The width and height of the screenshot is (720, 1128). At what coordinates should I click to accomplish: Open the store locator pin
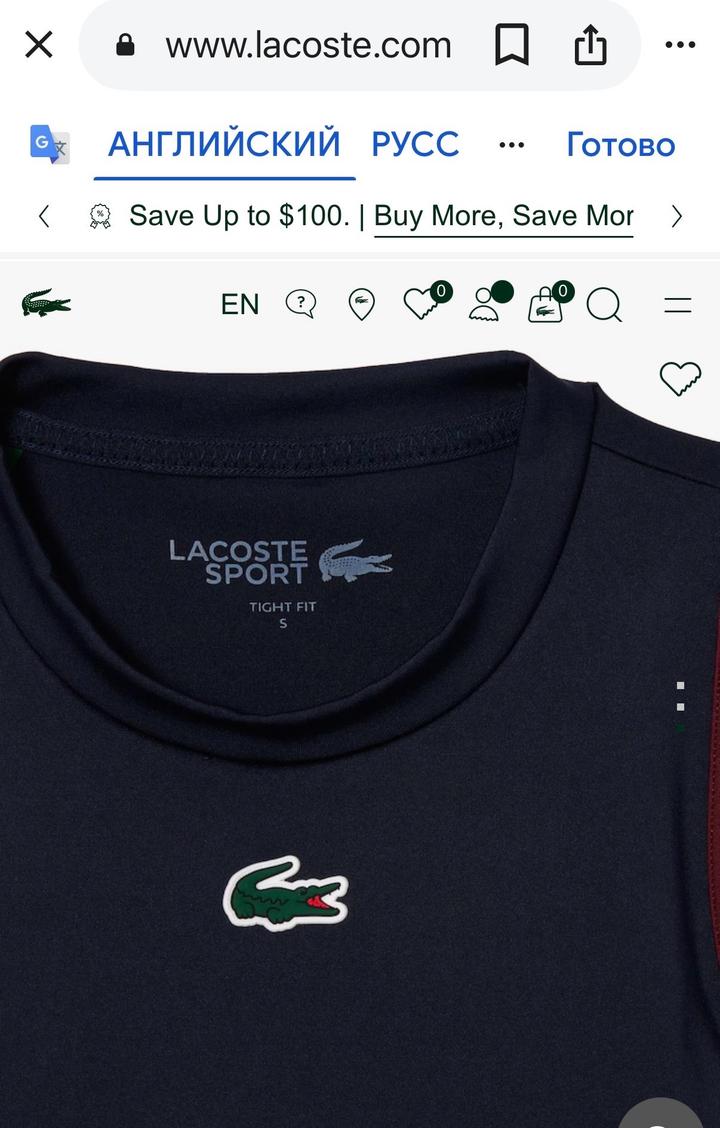pos(361,304)
